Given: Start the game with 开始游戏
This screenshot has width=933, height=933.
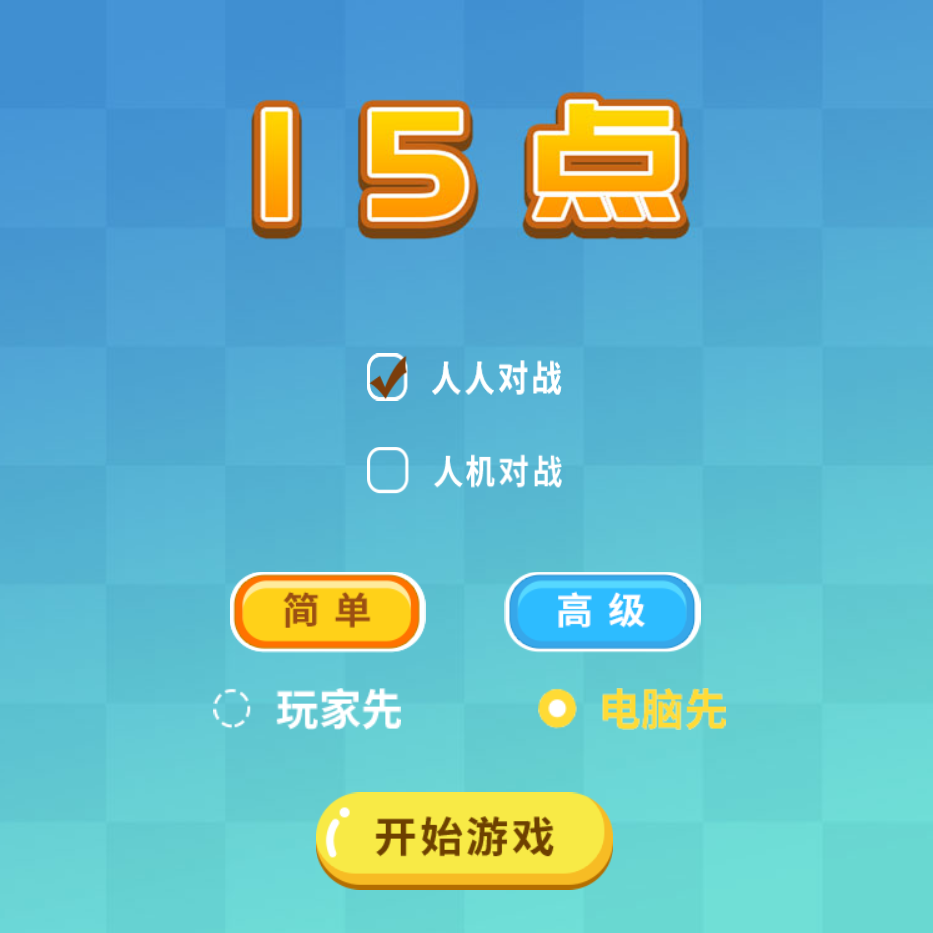Looking at the screenshot, I should [x=464, y=838].
